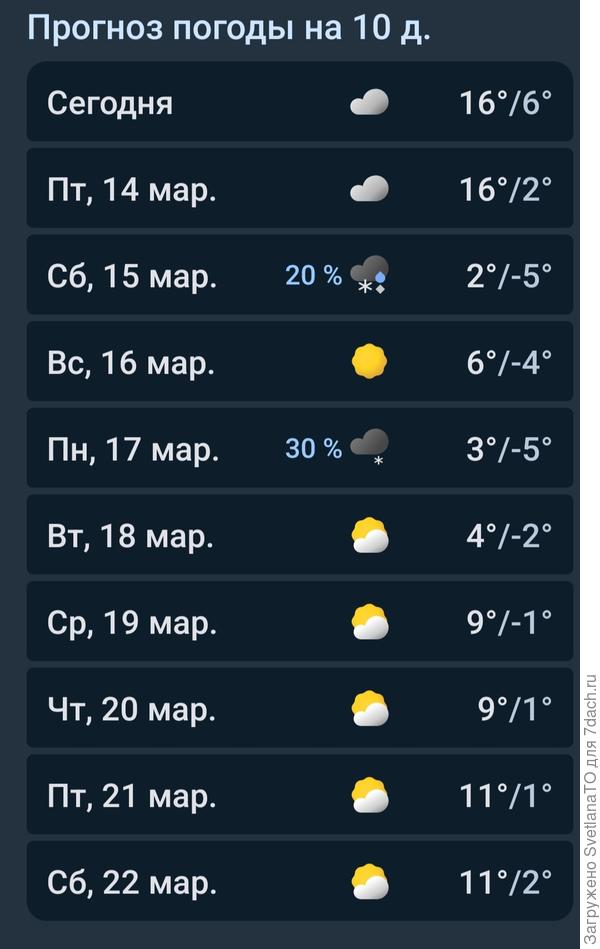Screen dimensions: 600x949
Task: Open forecast for Friday, 21 March
Action: 299,795
